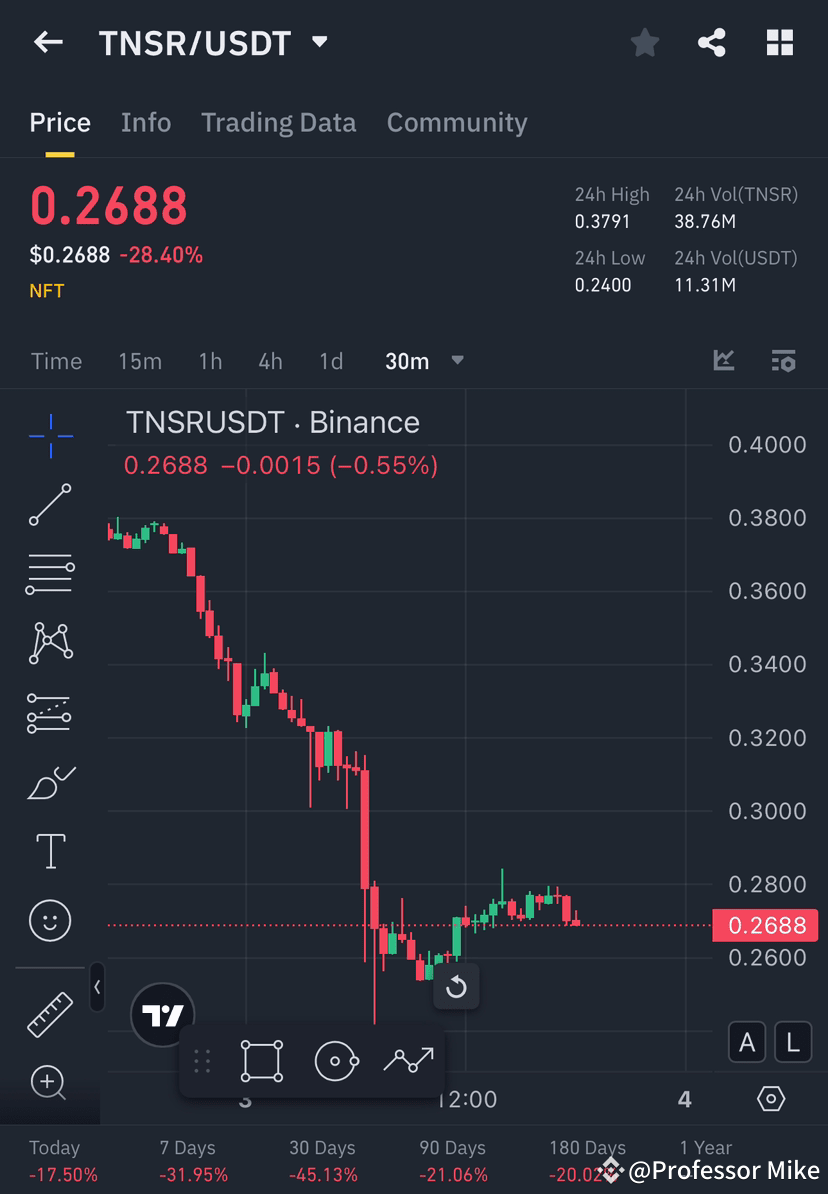Select the XABCD pattern tool
This screenshot has width=828, height=1194.
point(50,642)
